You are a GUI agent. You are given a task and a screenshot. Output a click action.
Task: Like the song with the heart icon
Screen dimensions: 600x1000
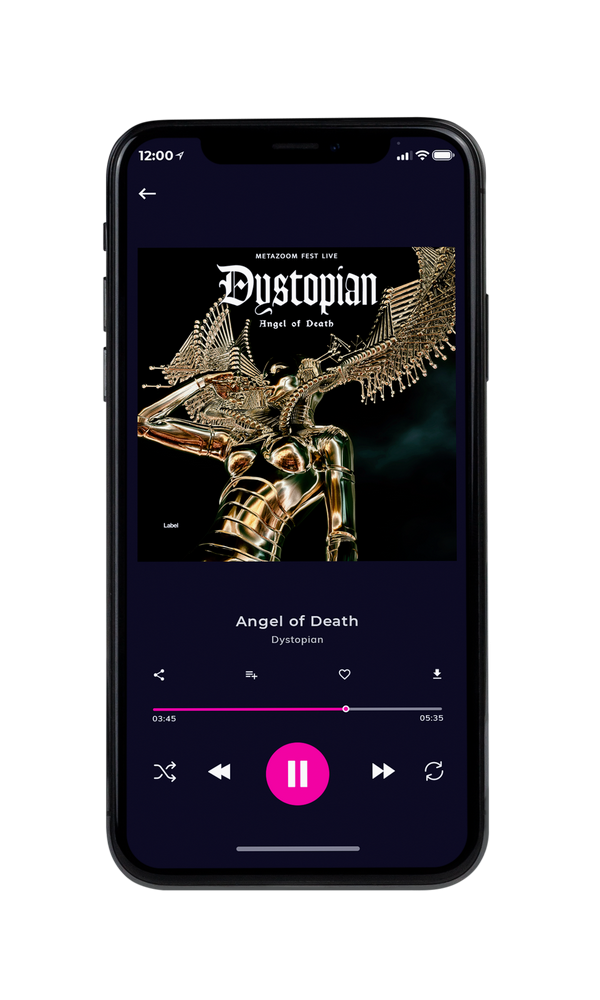(x=344, y=674)
